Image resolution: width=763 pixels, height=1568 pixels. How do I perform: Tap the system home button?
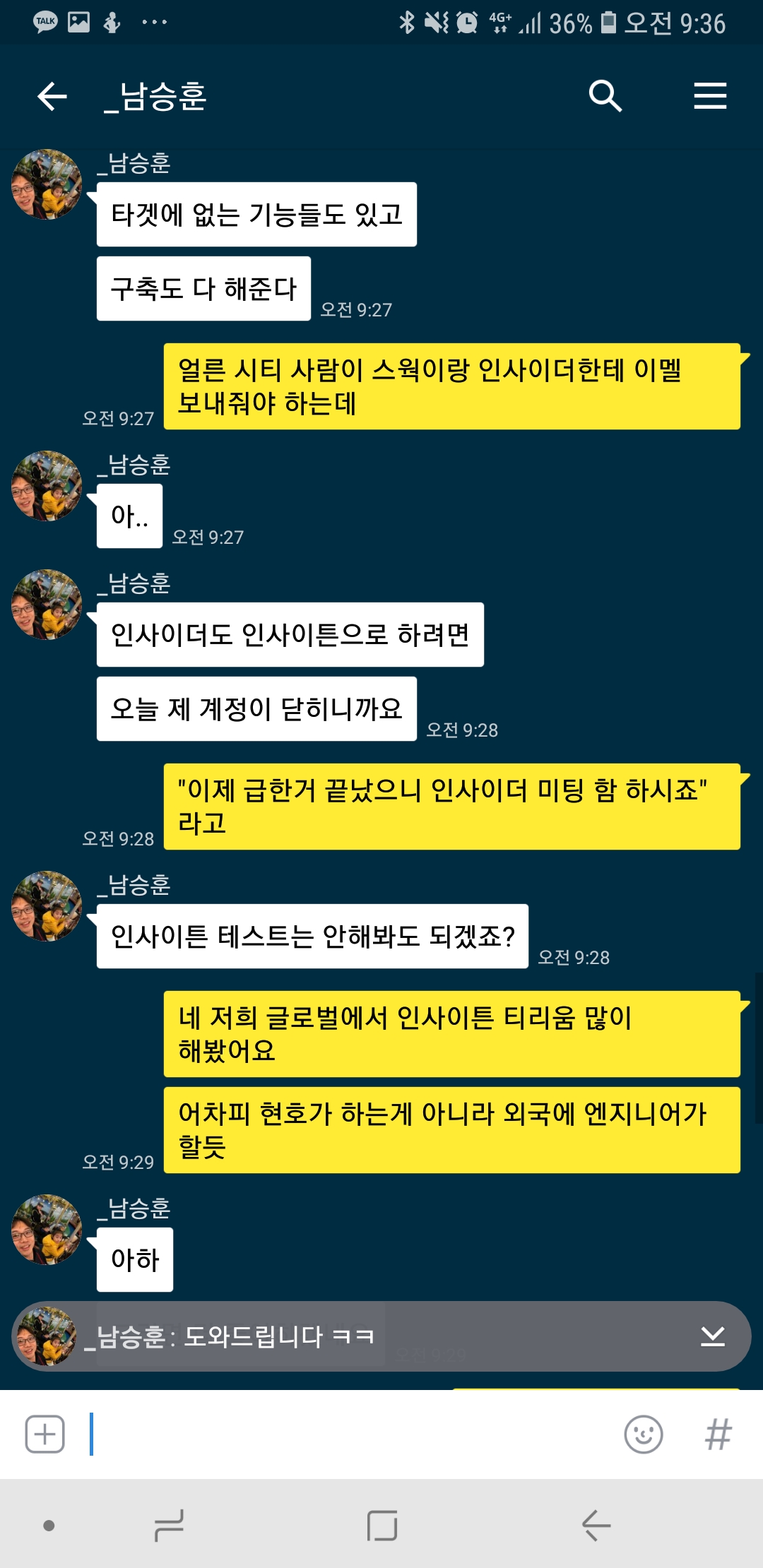[382, 1526]
